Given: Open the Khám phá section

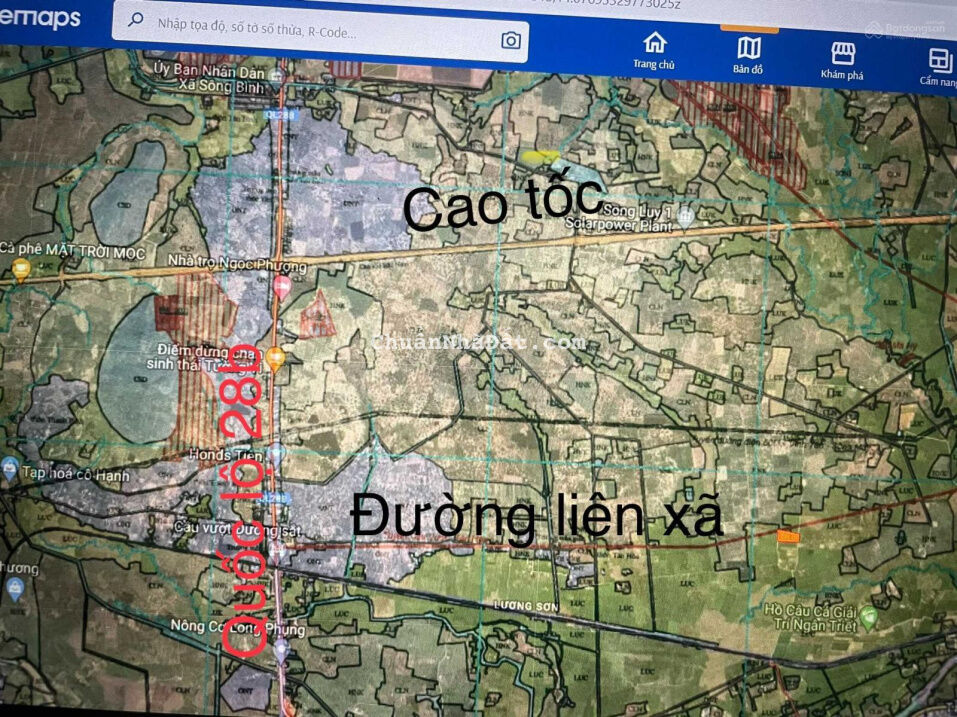Looking at the screenshot, I should [842, 59].
